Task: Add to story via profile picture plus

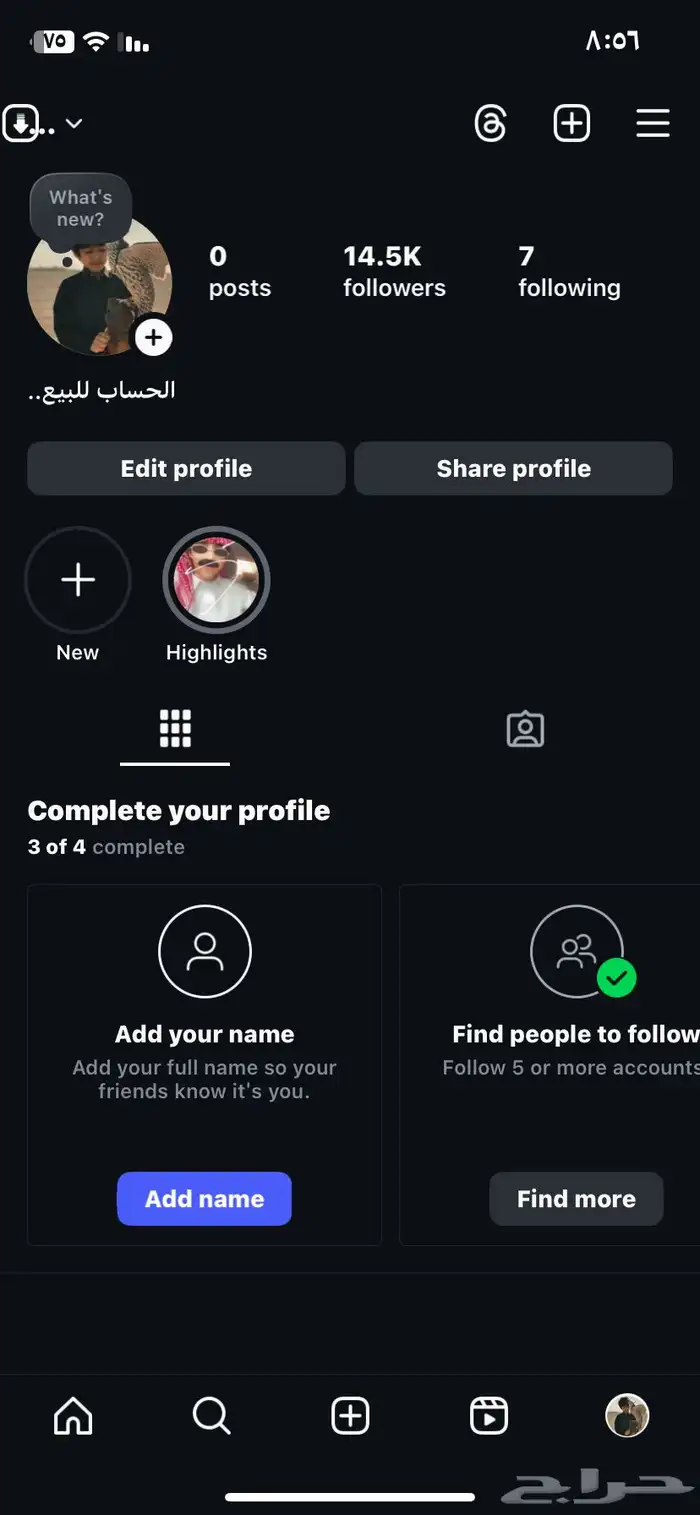Action: tap(153, 338)
